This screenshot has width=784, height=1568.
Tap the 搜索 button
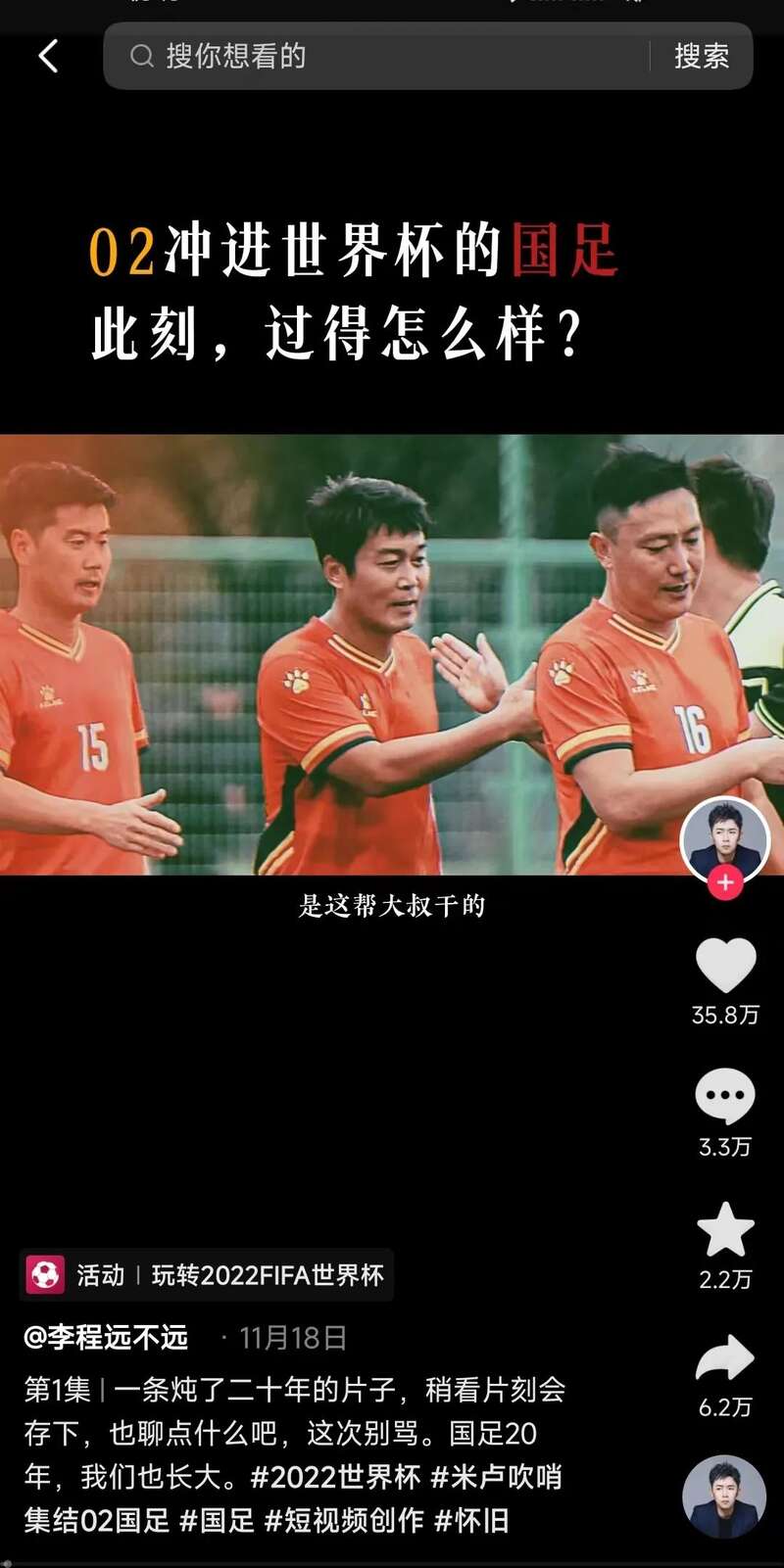click(701, 56)
